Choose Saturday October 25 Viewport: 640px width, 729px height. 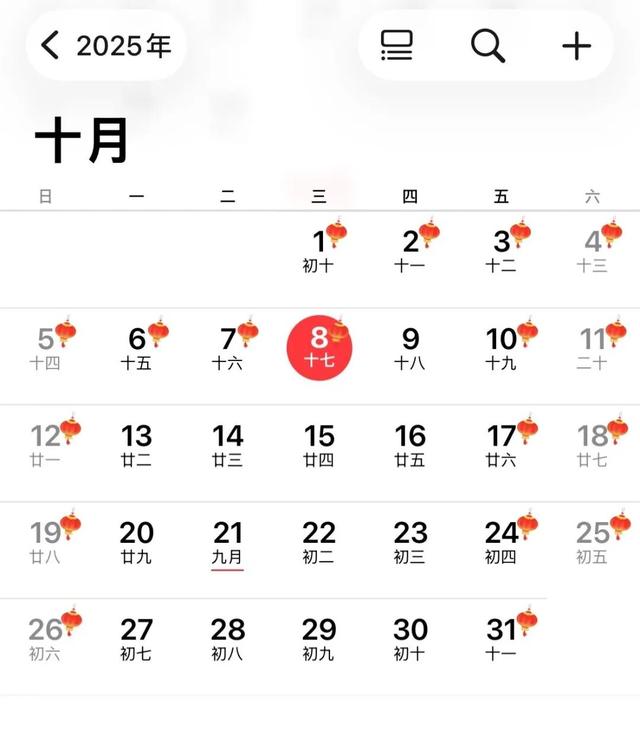click(x=593, y=541)
